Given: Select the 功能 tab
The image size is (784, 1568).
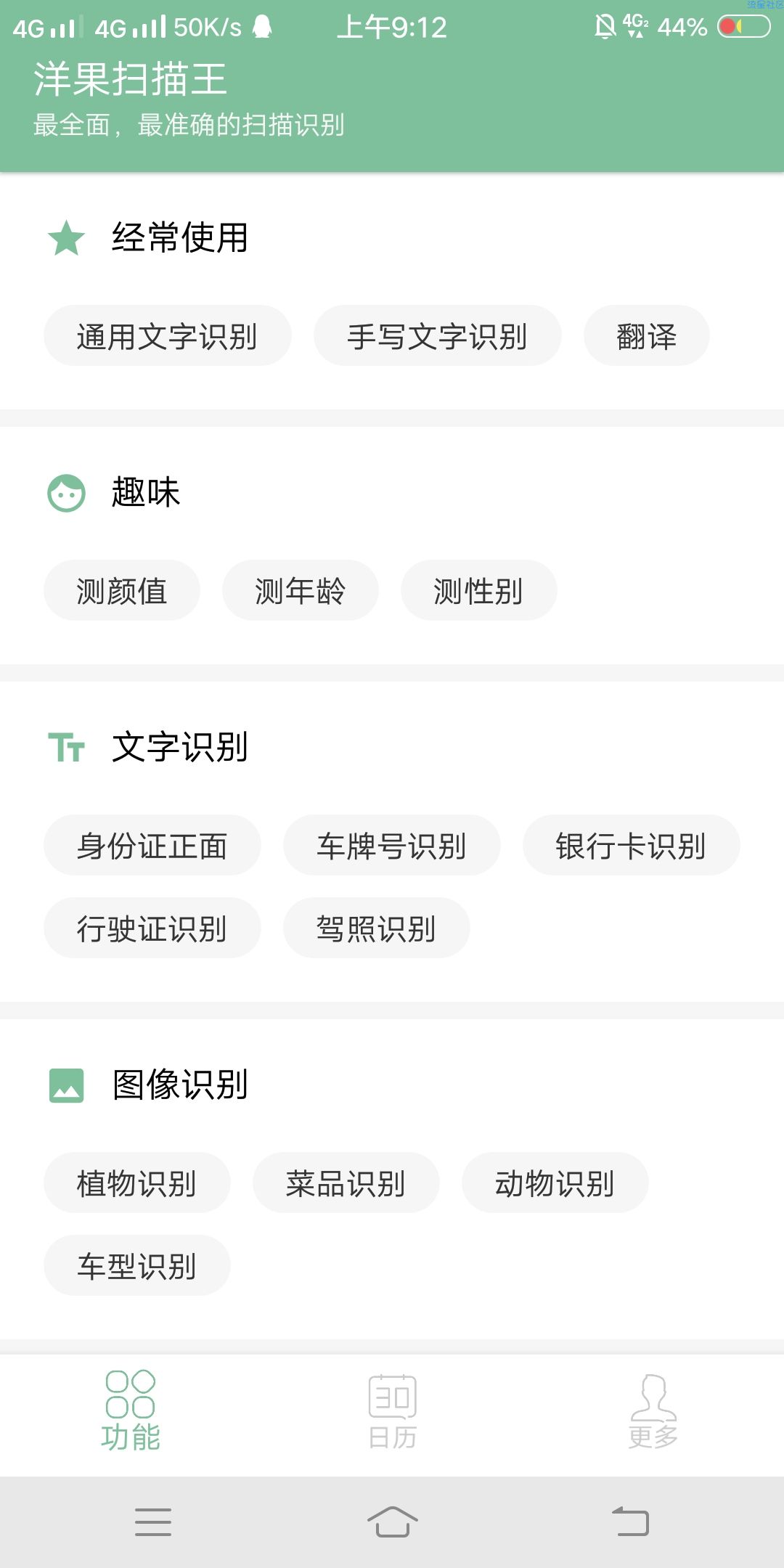Looking at the screenshot, I should coord(131,1413).
